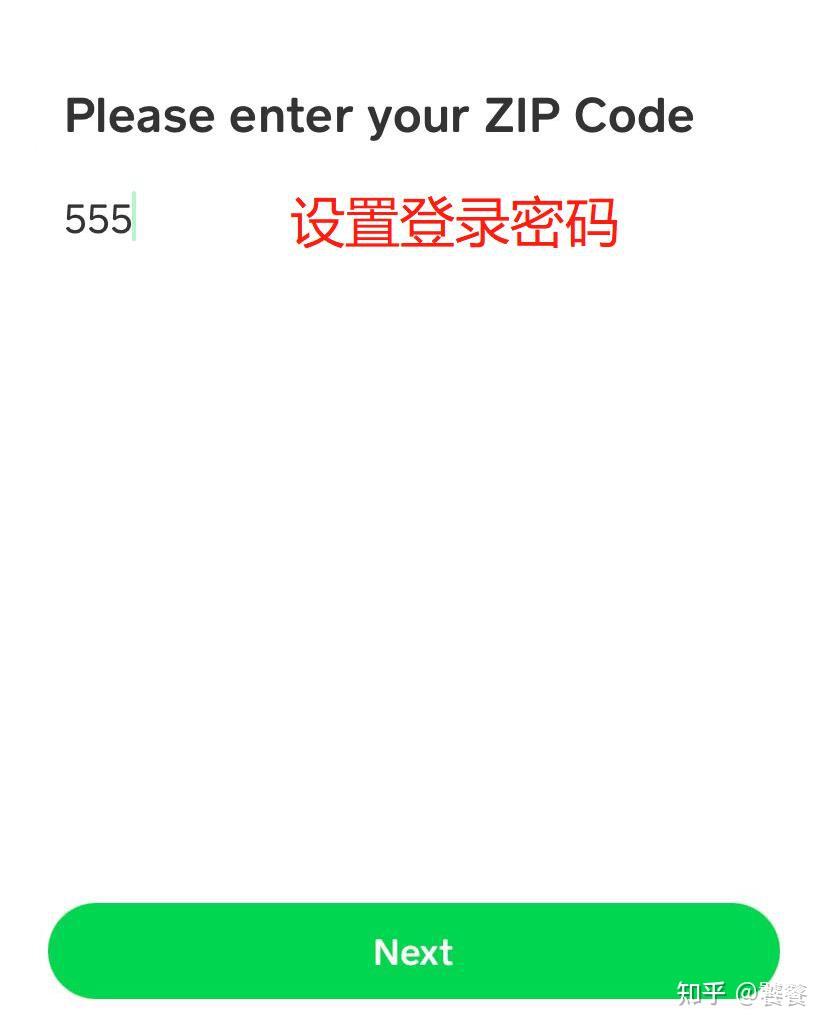
Task: Click the word Code in the heading
Action: click(637, 115)
